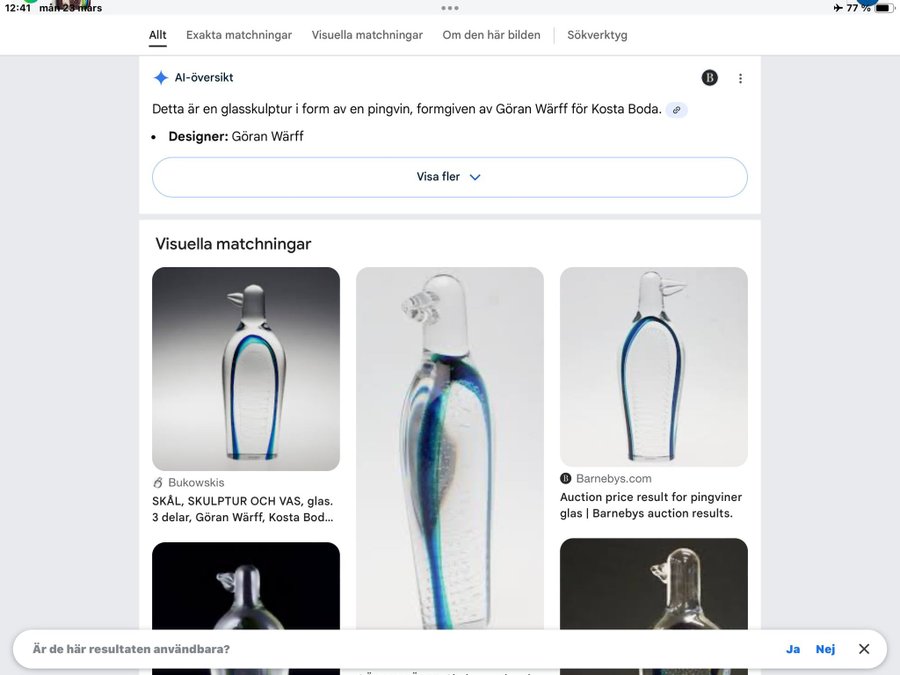Open the tall middle penguin sculpture image

pyautogui.click(x=449, y=450)
